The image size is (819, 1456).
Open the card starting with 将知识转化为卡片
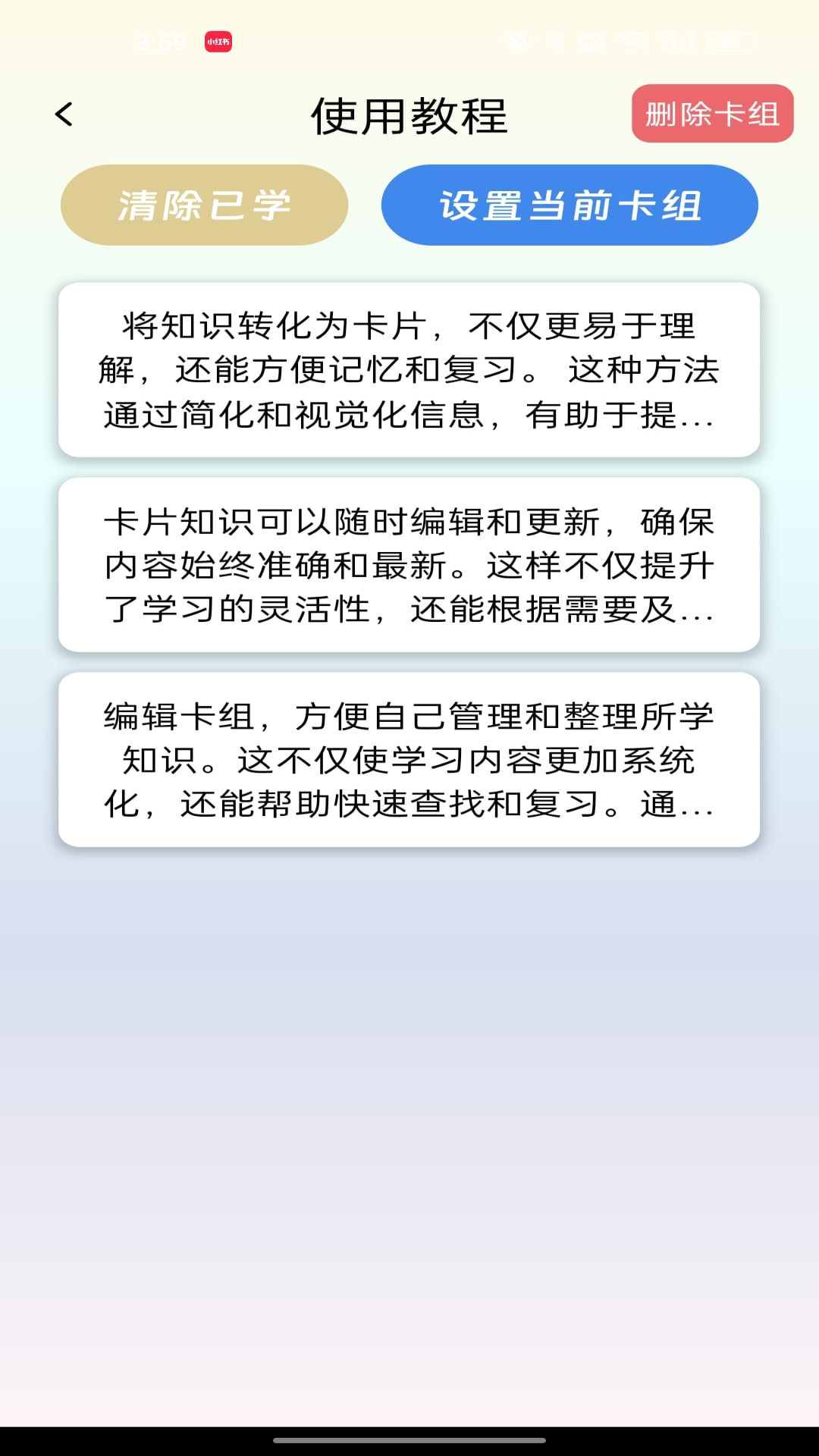[x=409, y=369]
